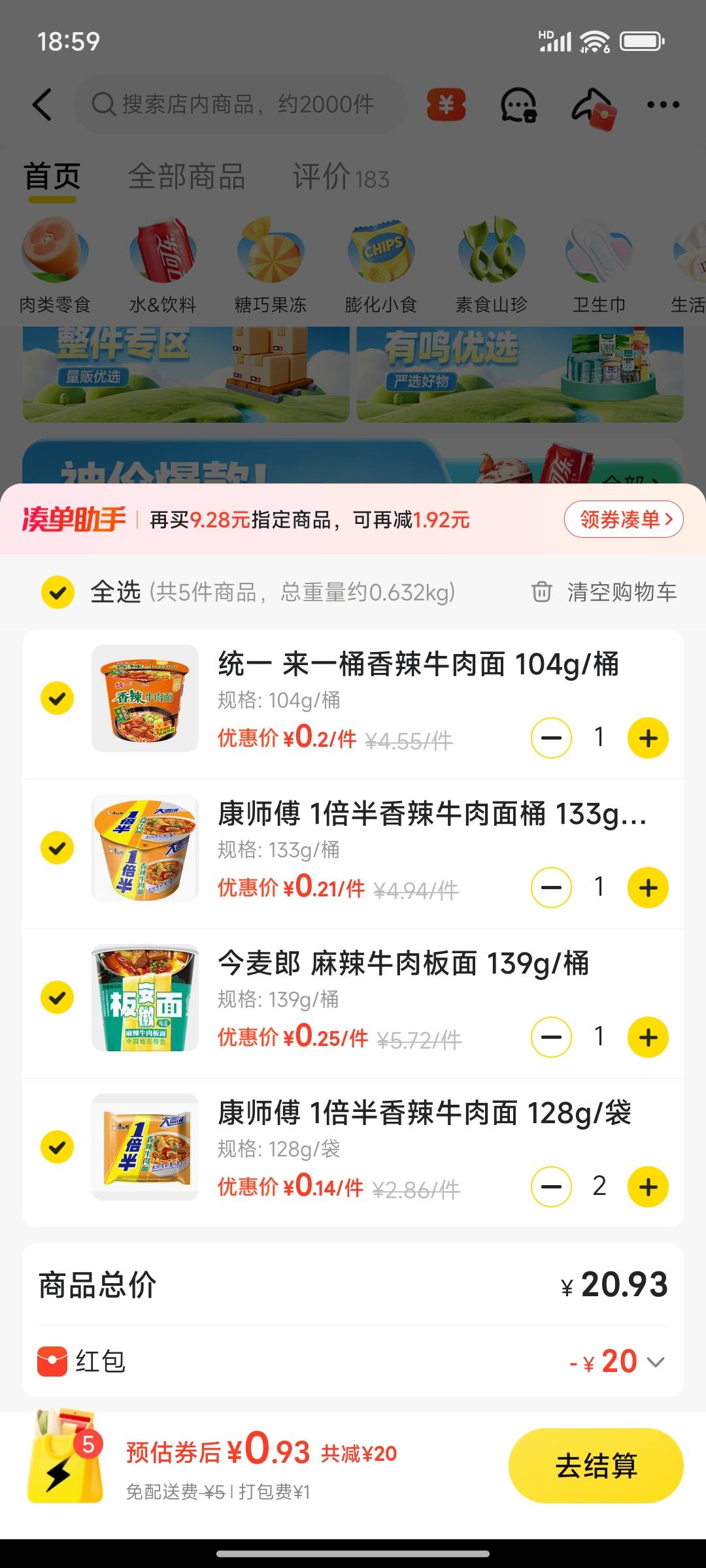This screenshot has height=1568, width=706.
Task: Go back using the back arrow
Action: pyautogui.click(x=42, y=105)
